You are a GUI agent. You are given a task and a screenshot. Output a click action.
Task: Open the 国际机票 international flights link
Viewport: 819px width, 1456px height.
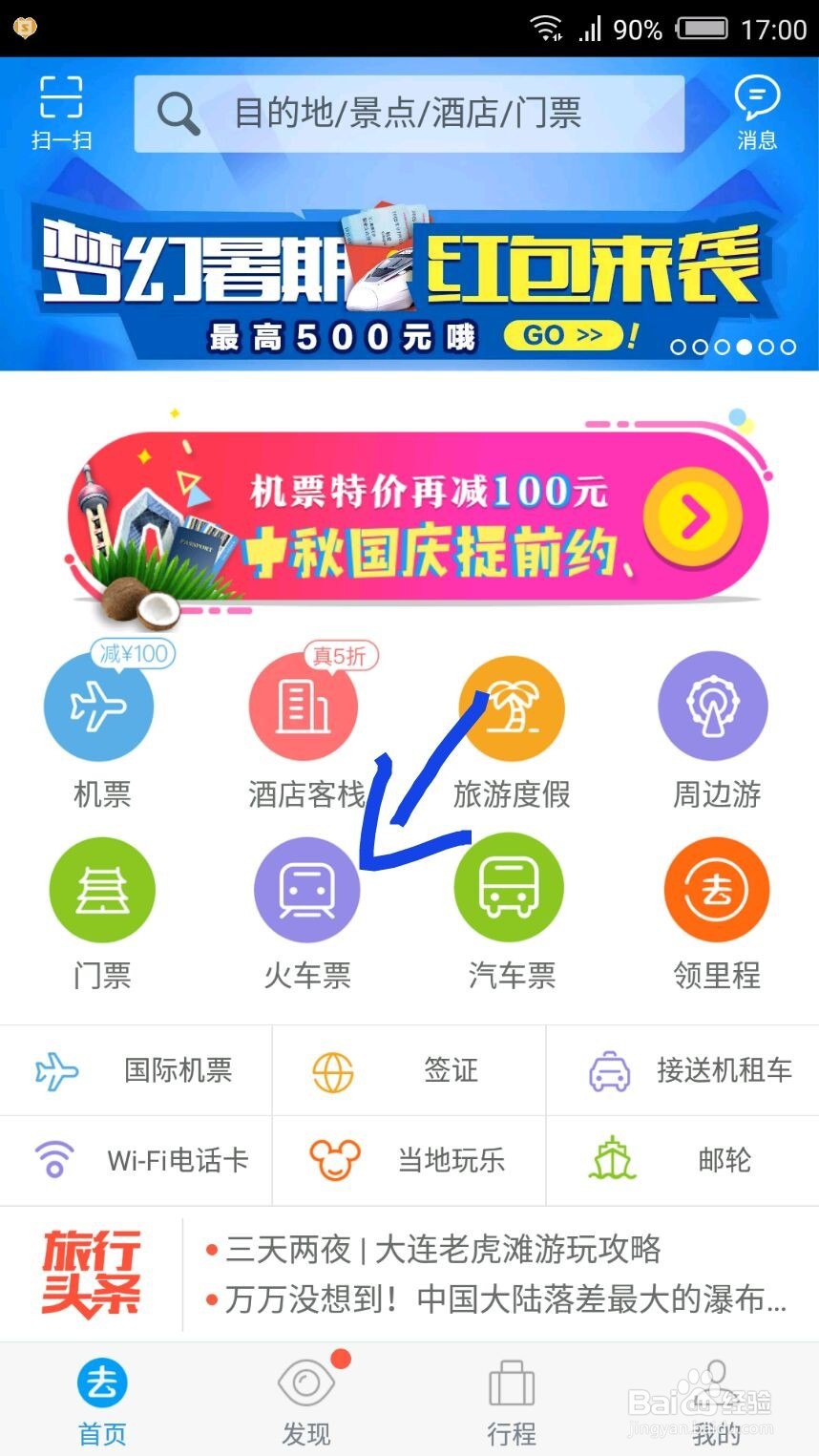coord(136,1069)
